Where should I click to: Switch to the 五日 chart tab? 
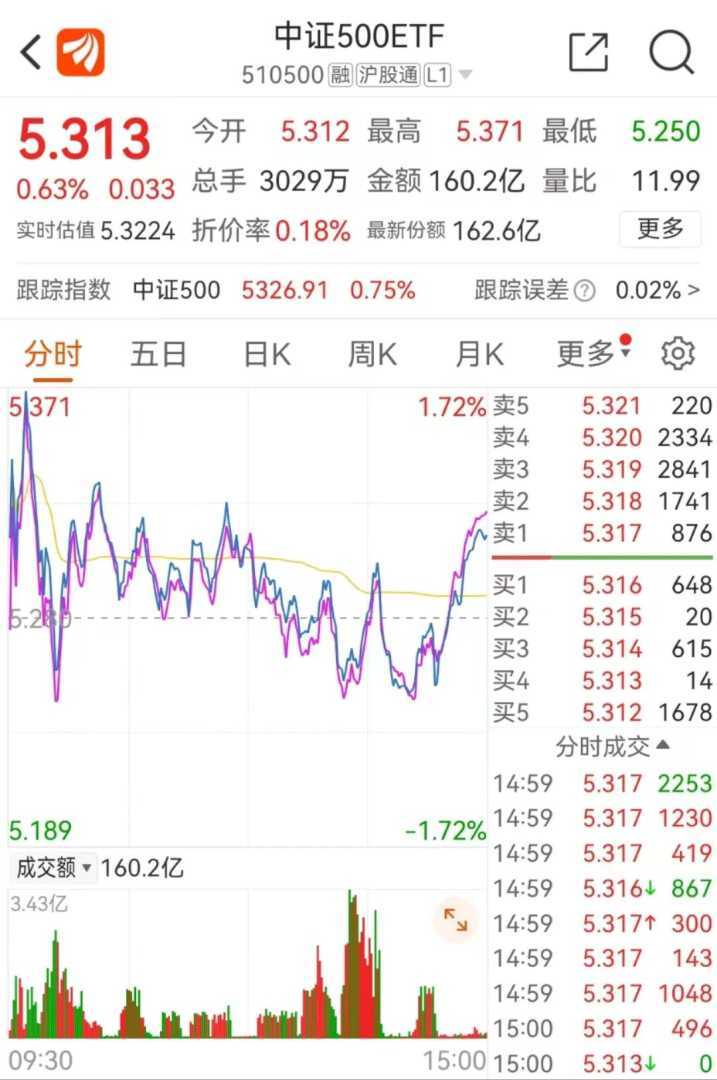(x=158, y=354)
